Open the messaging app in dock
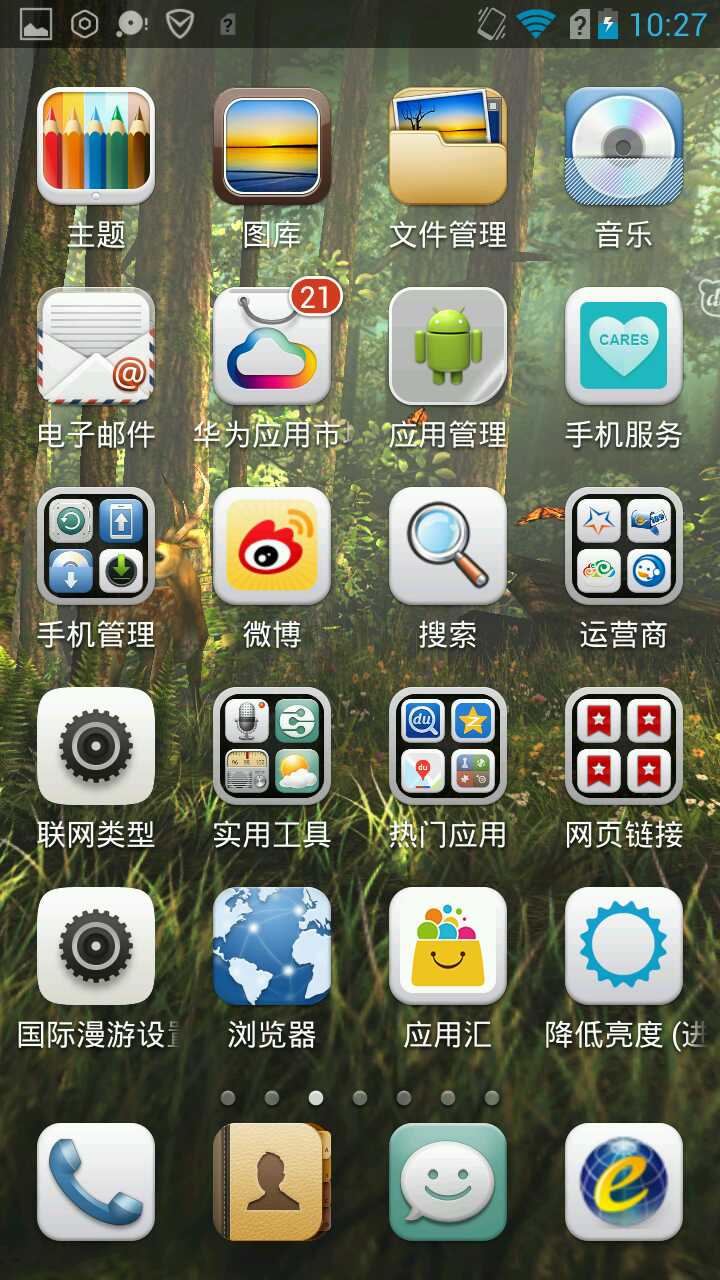The image size is (720, 1280). pos(448,1182)
